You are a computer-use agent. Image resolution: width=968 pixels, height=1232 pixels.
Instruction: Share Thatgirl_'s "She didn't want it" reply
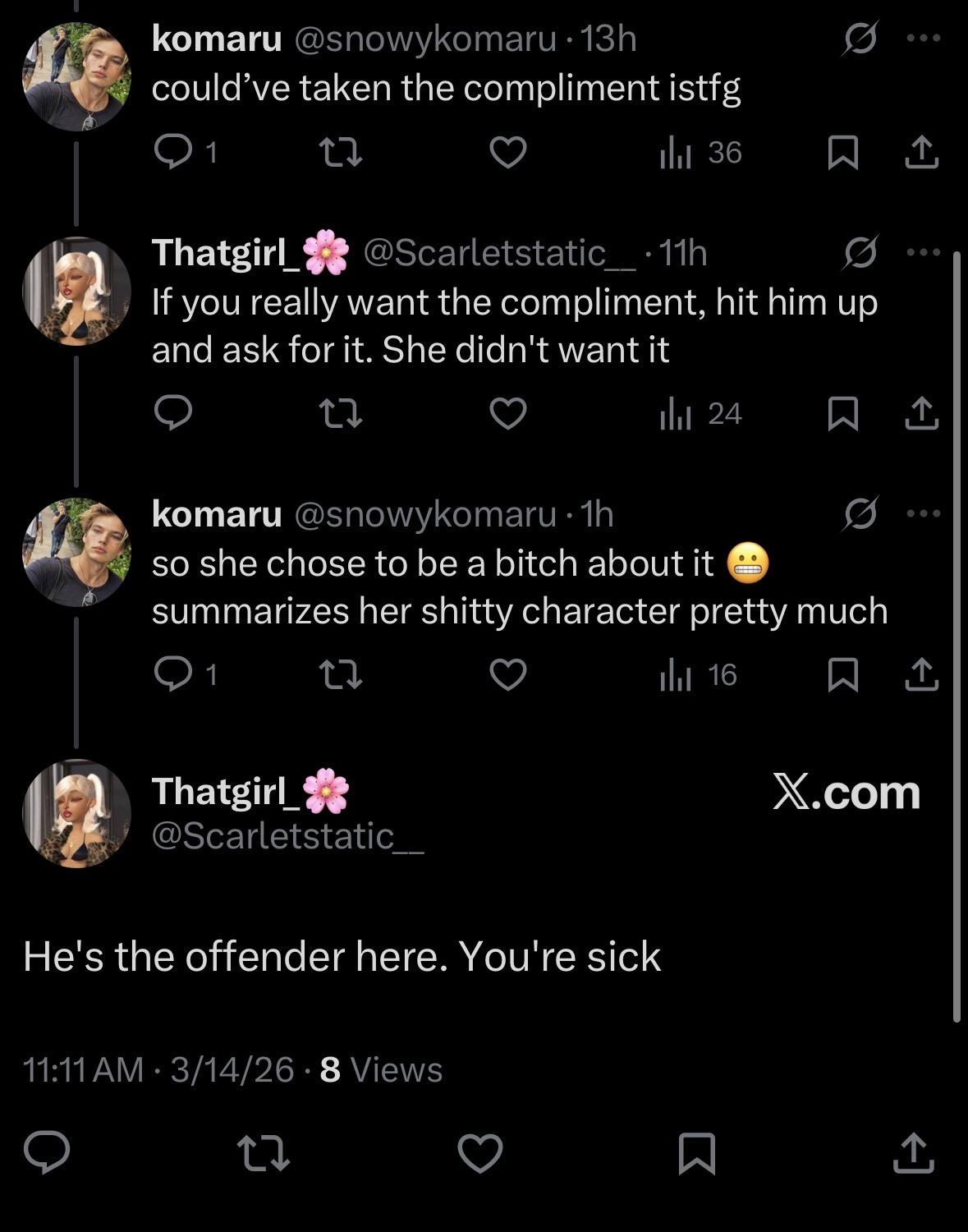tap(921, 413)
